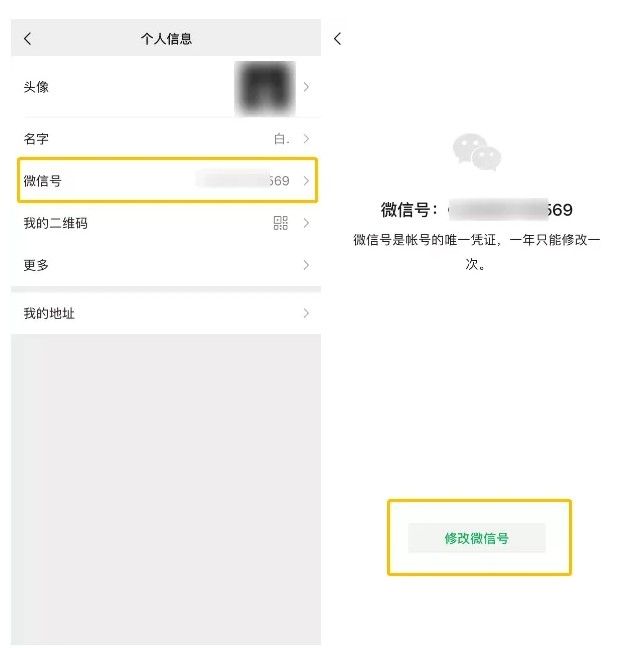Screen dimensions: 634x648
Task: Open the 微信号 row
Action: (x=165, y=181)
